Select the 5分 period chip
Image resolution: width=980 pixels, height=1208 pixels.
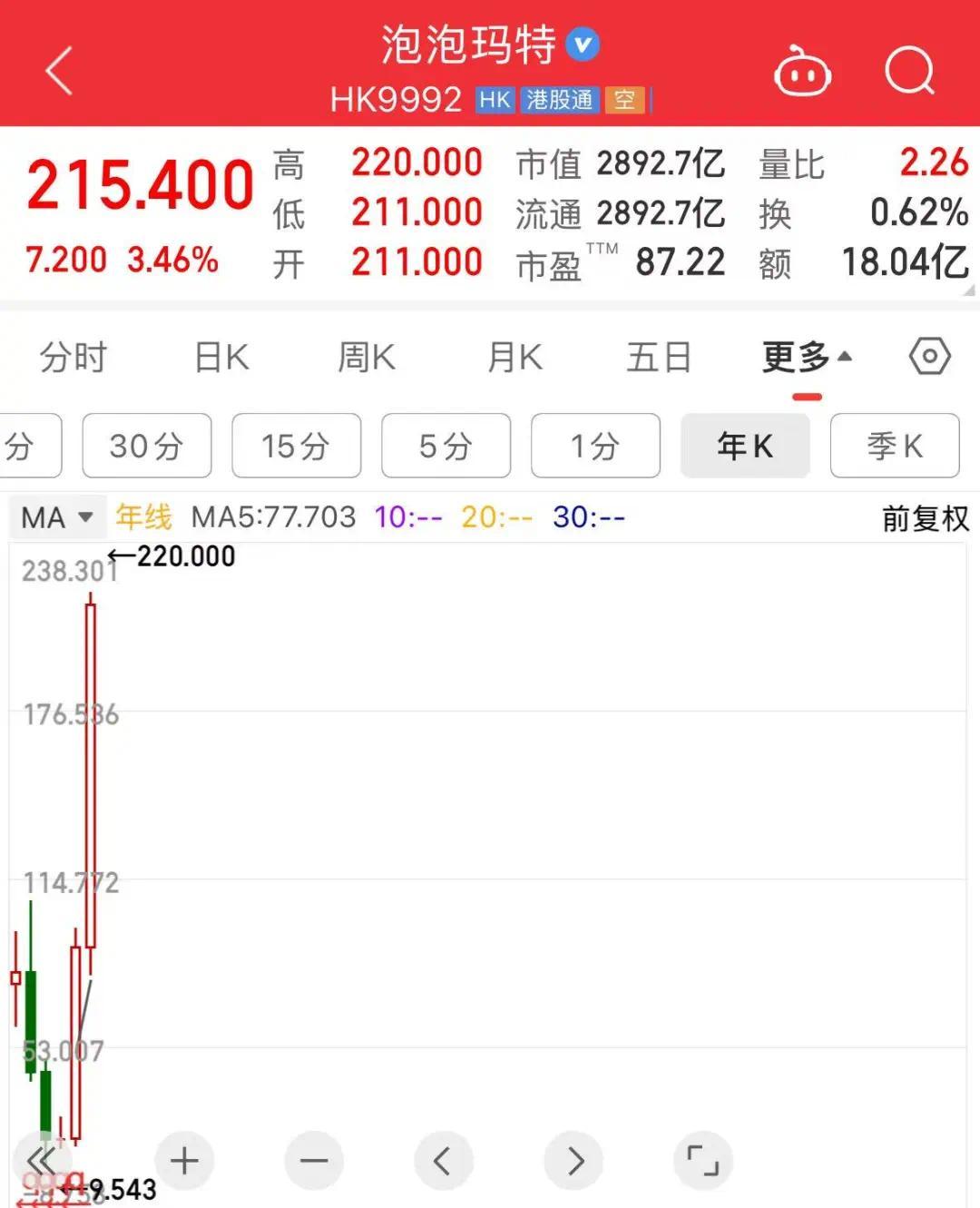coord(446,446)
